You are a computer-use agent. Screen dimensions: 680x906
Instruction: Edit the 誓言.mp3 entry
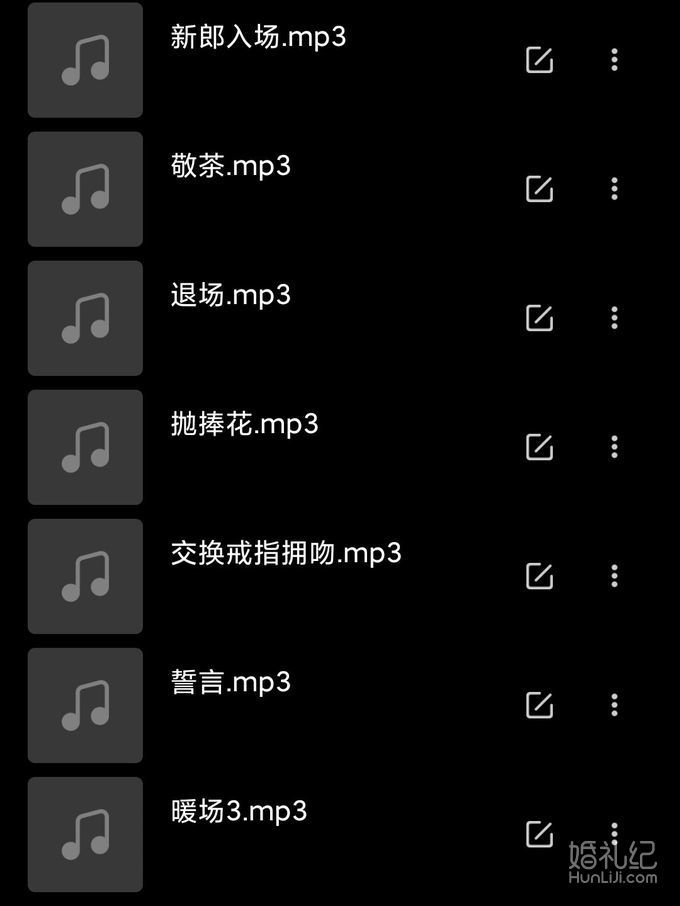coord(539,705)
